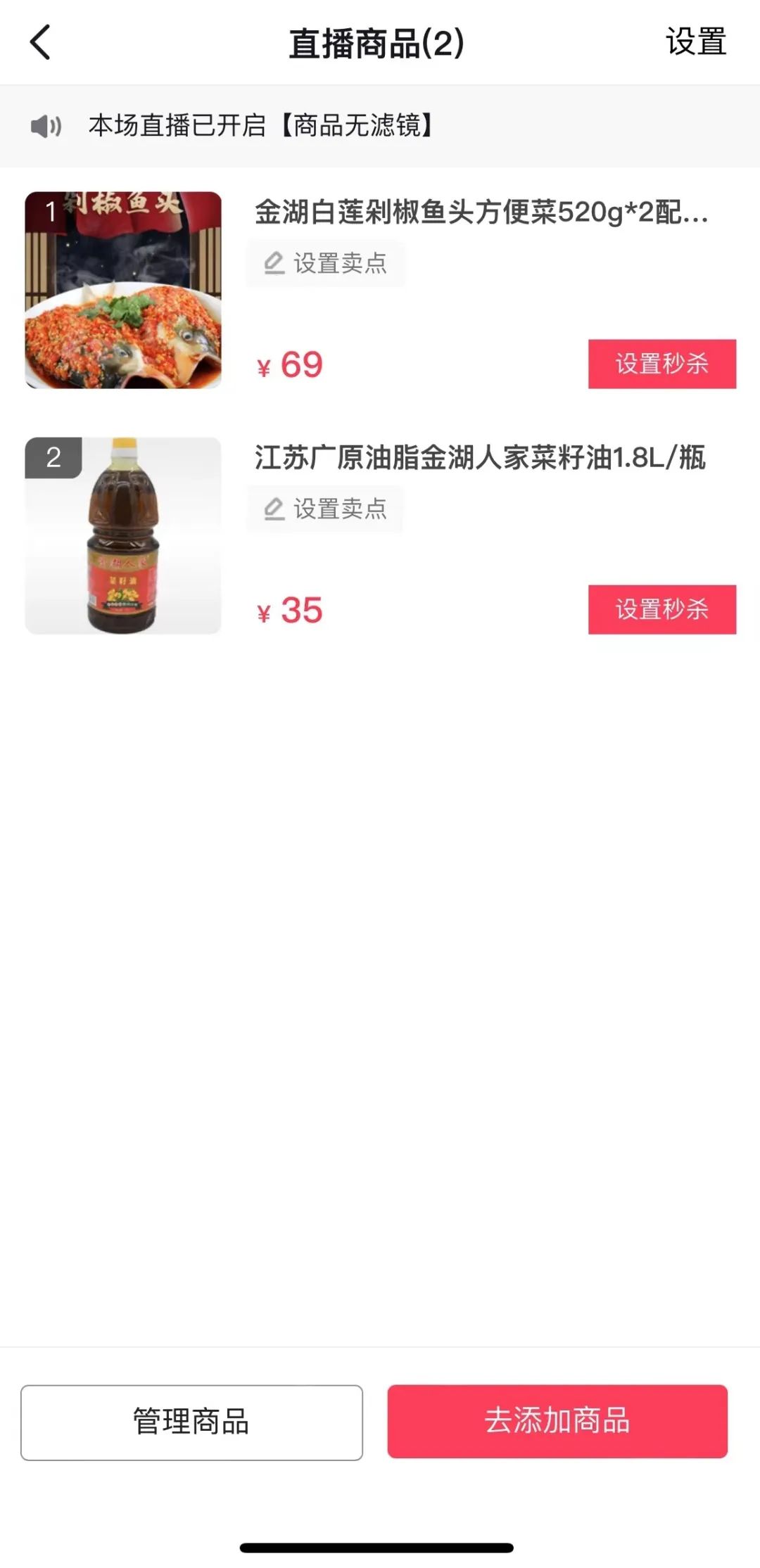Open the 菜籽油 product thumbnail
The image size is (760, 1568).
click(123, 535)
